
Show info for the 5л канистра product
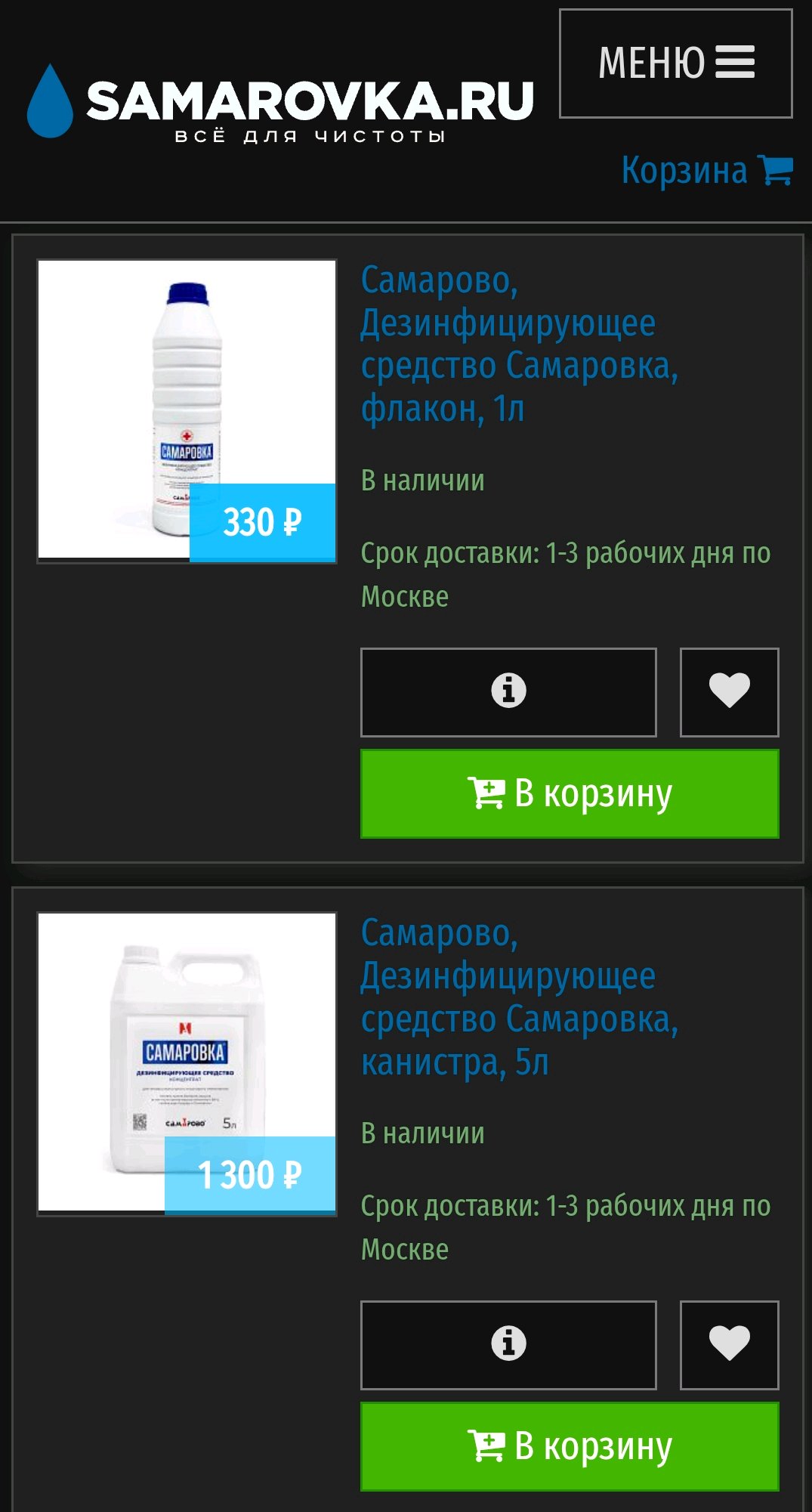coord(508,1344)
